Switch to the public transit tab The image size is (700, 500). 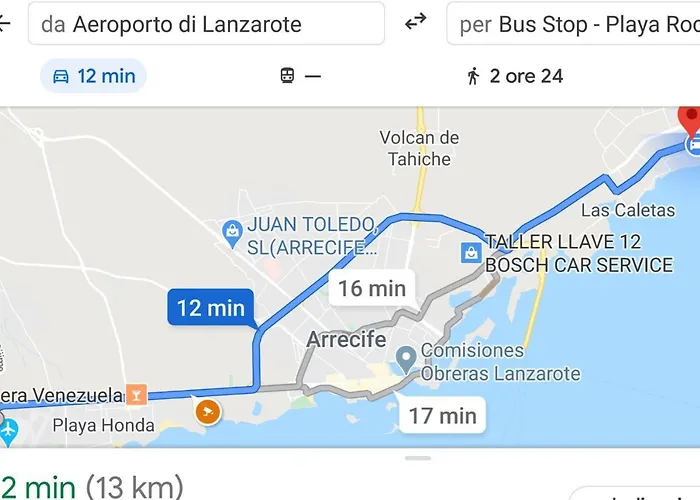click(300, 76)
